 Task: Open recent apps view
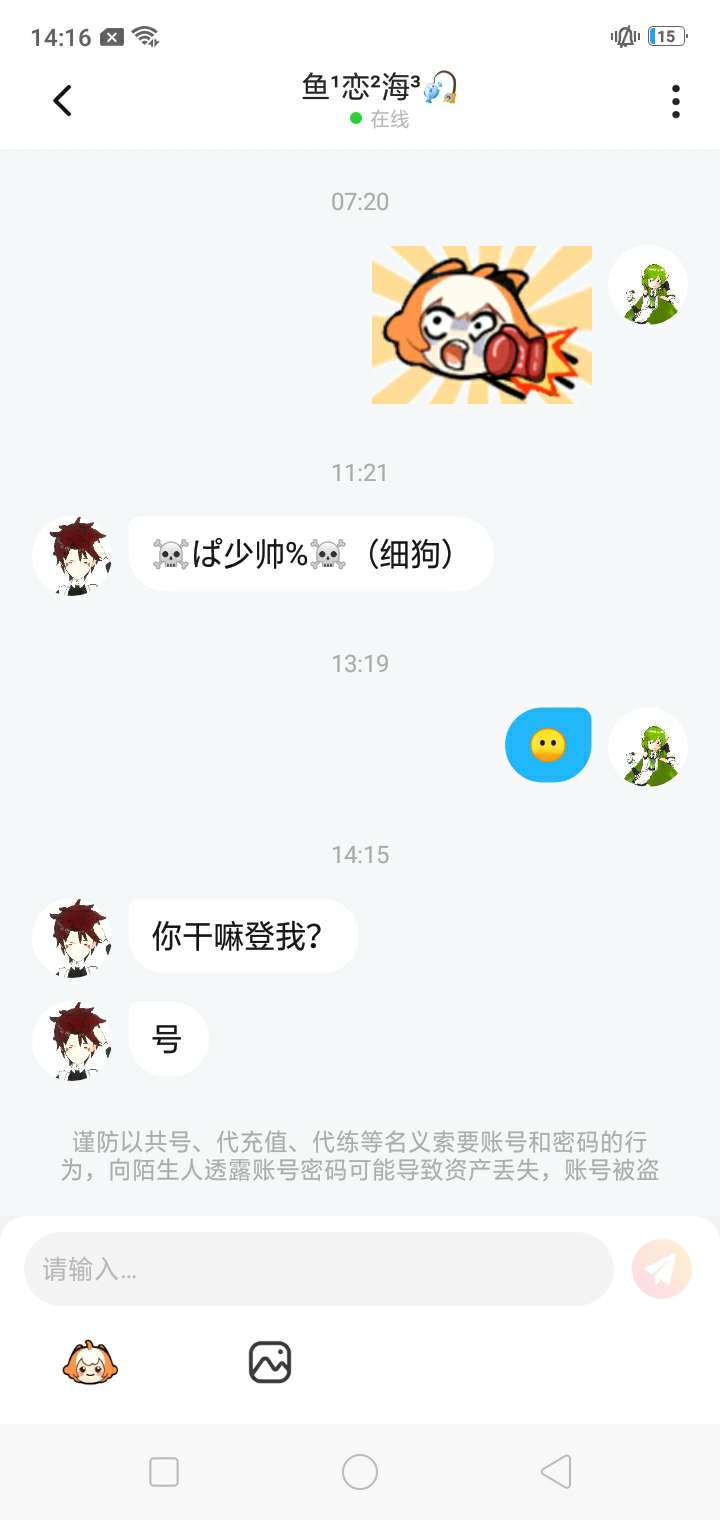pyautogui.click(x=164, y=1472)
